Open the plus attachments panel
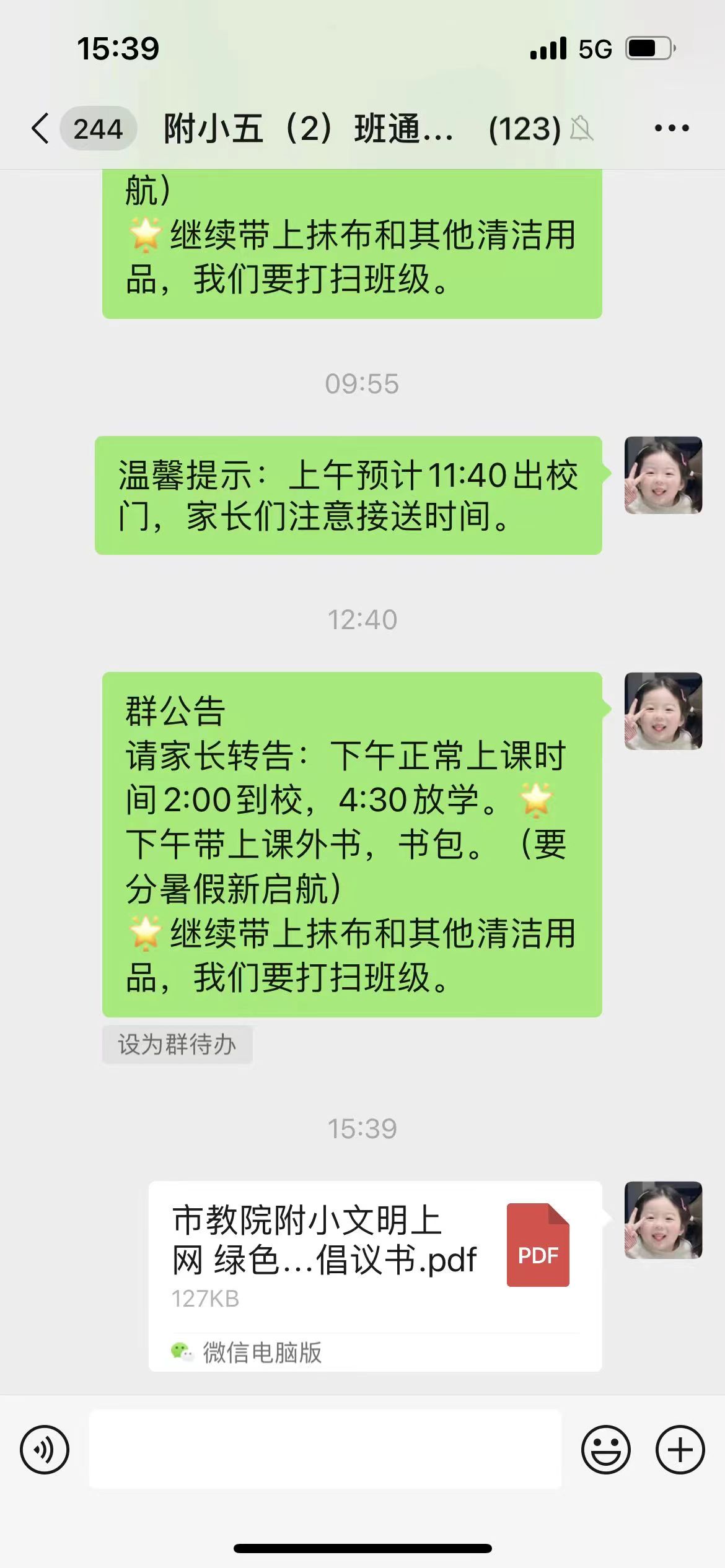 click(x=680, y=1450)
